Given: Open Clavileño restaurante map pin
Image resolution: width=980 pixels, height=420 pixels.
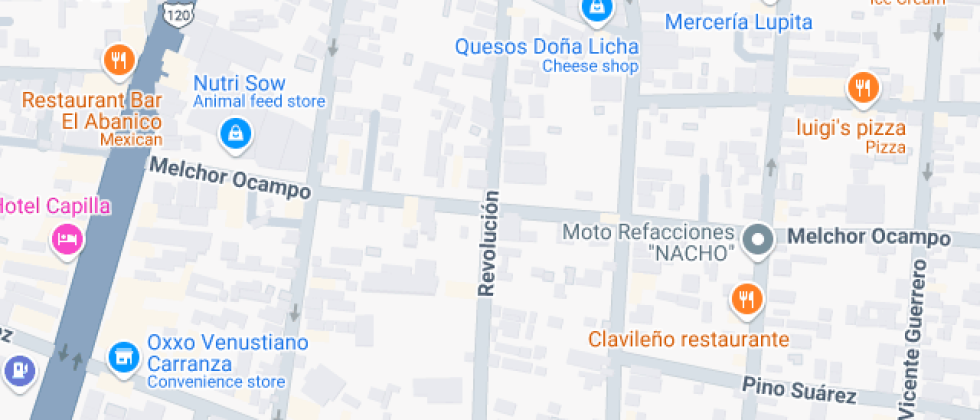Looking at the screenshot, I should [x=746, y=298].
